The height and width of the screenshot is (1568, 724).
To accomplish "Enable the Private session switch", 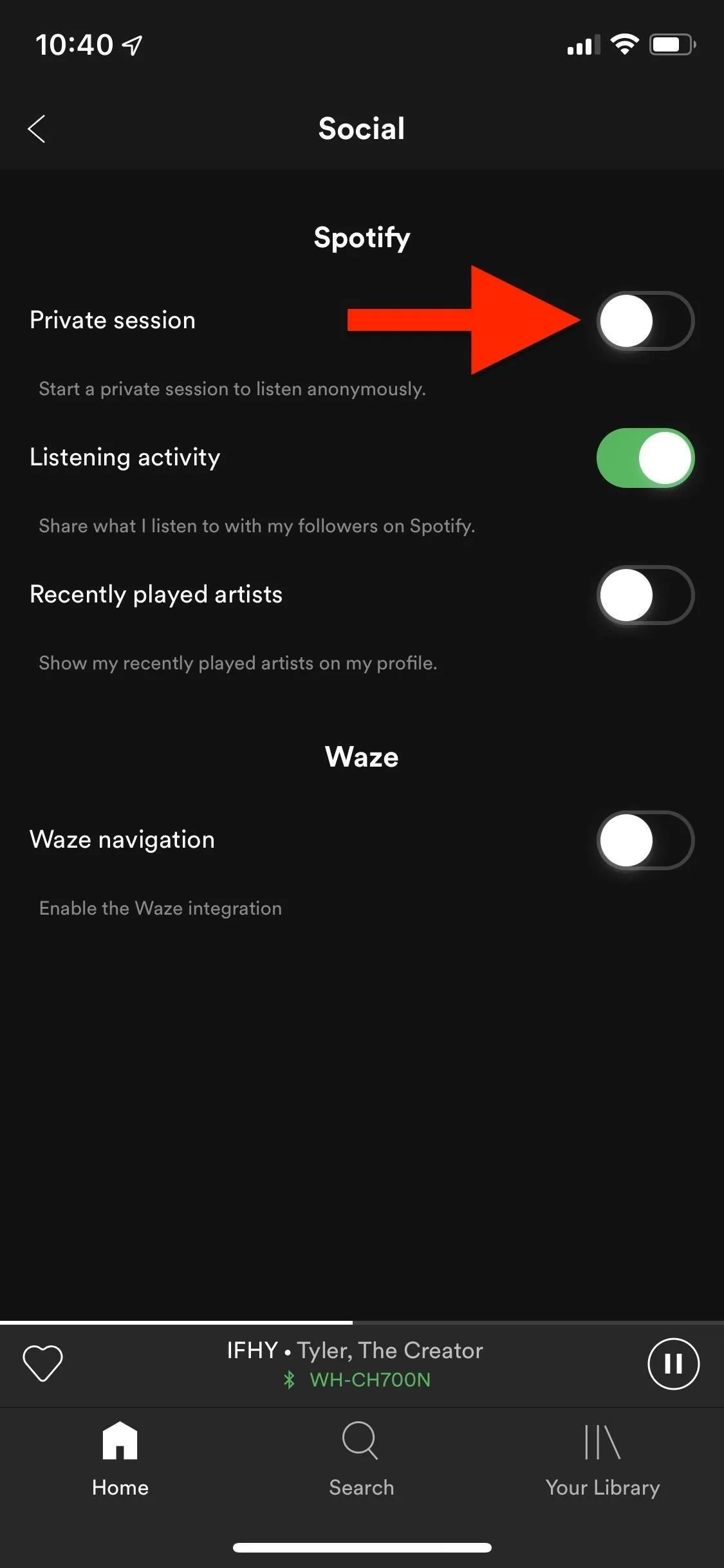I will tap(645, 321).
